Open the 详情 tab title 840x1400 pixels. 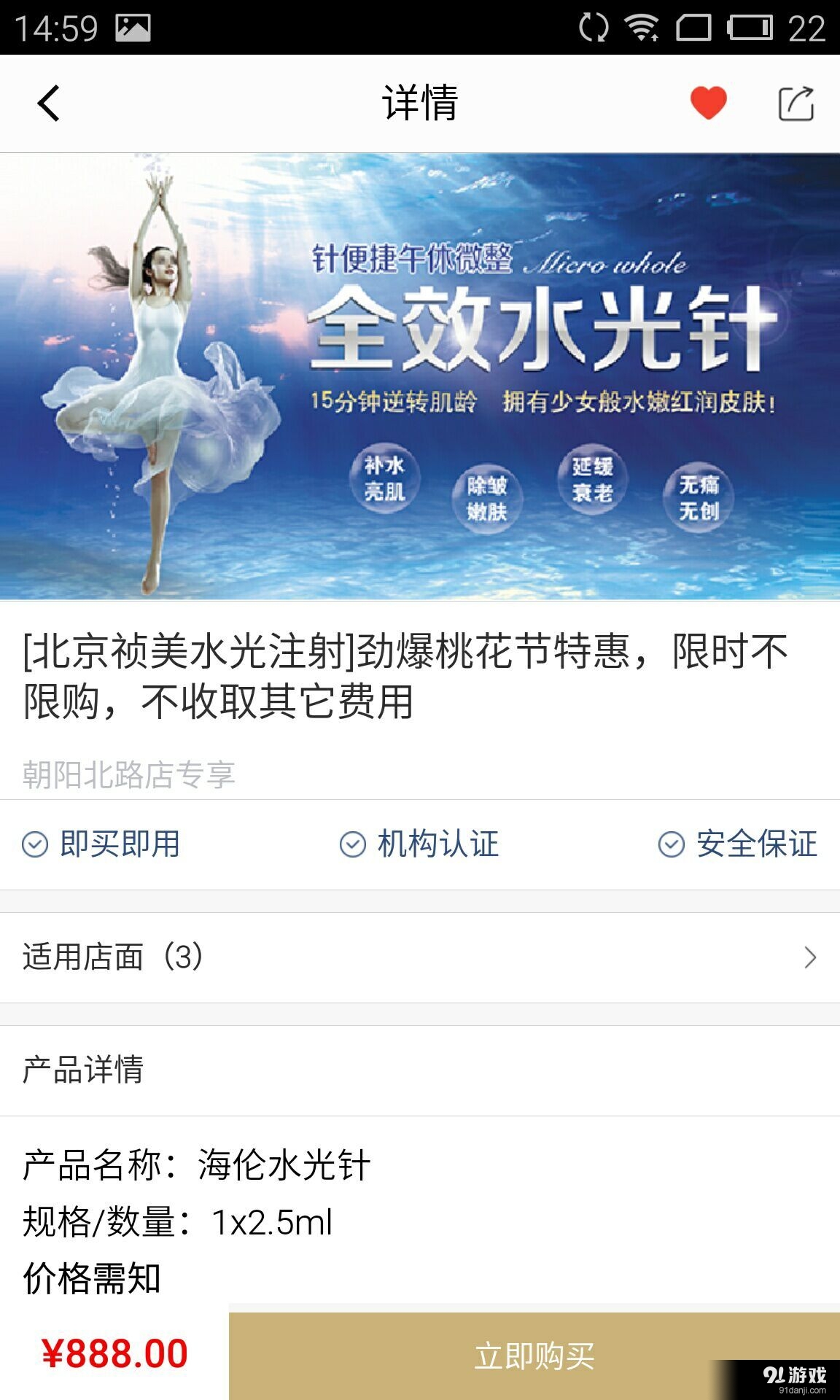[420, 102]
